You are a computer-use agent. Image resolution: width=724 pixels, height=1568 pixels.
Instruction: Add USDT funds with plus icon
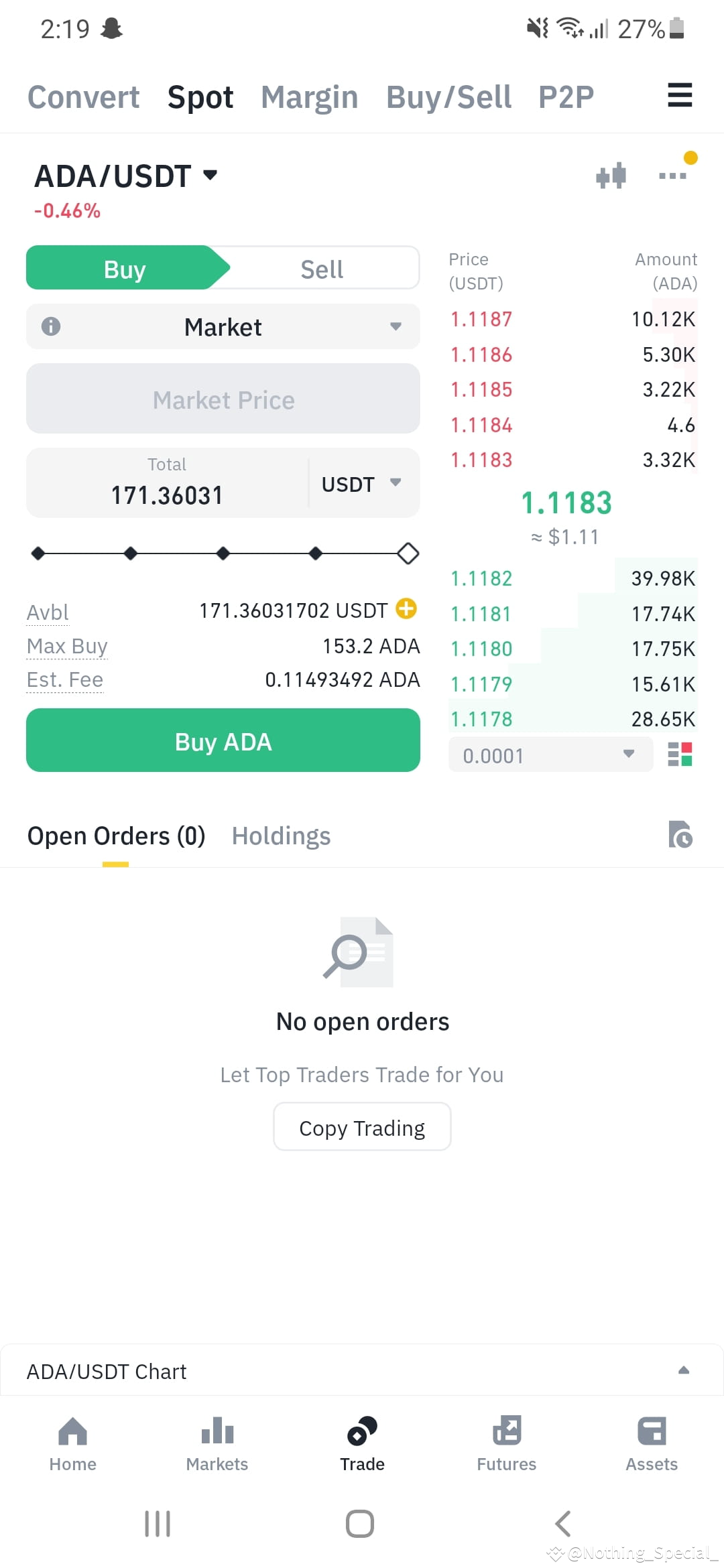coord(406,608)
